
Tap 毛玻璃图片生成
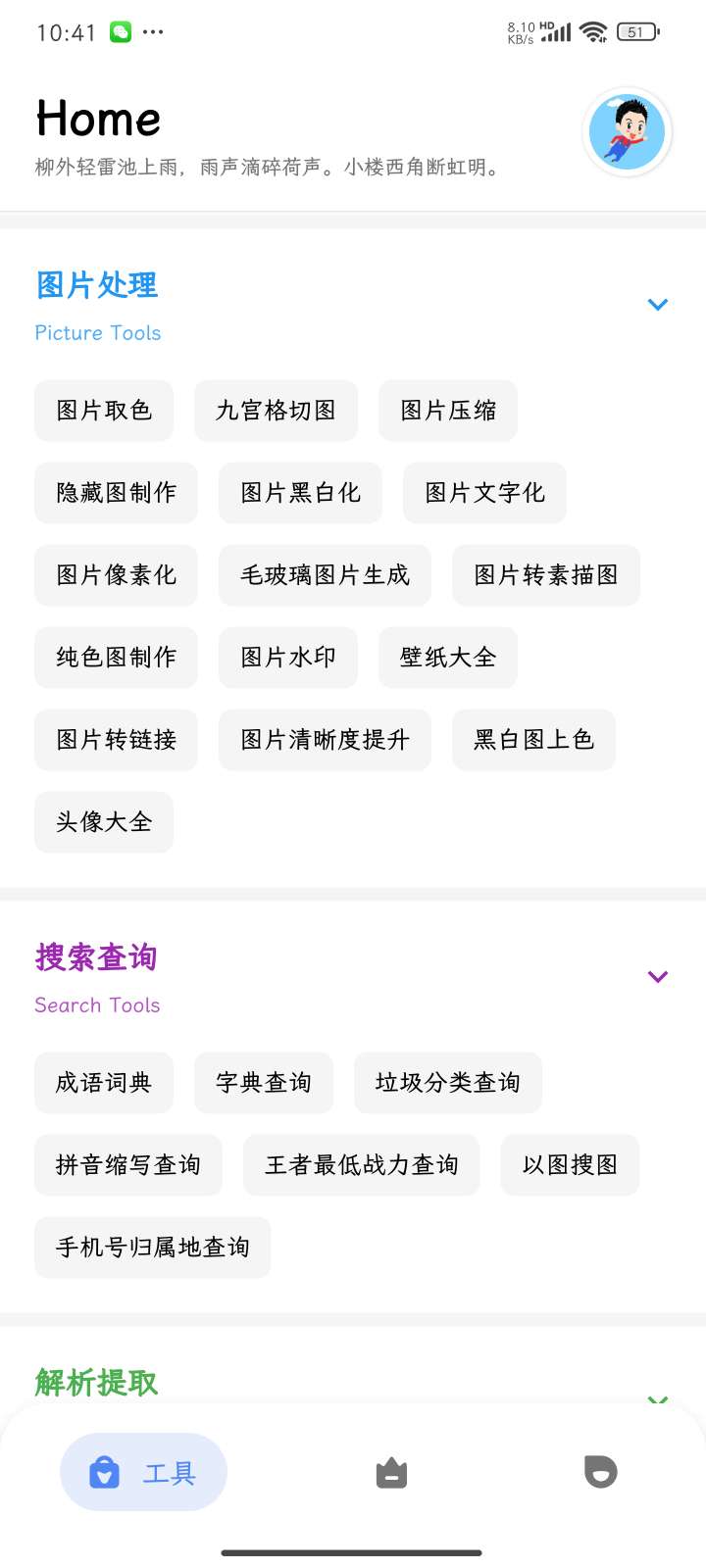[x=325, y=575]
